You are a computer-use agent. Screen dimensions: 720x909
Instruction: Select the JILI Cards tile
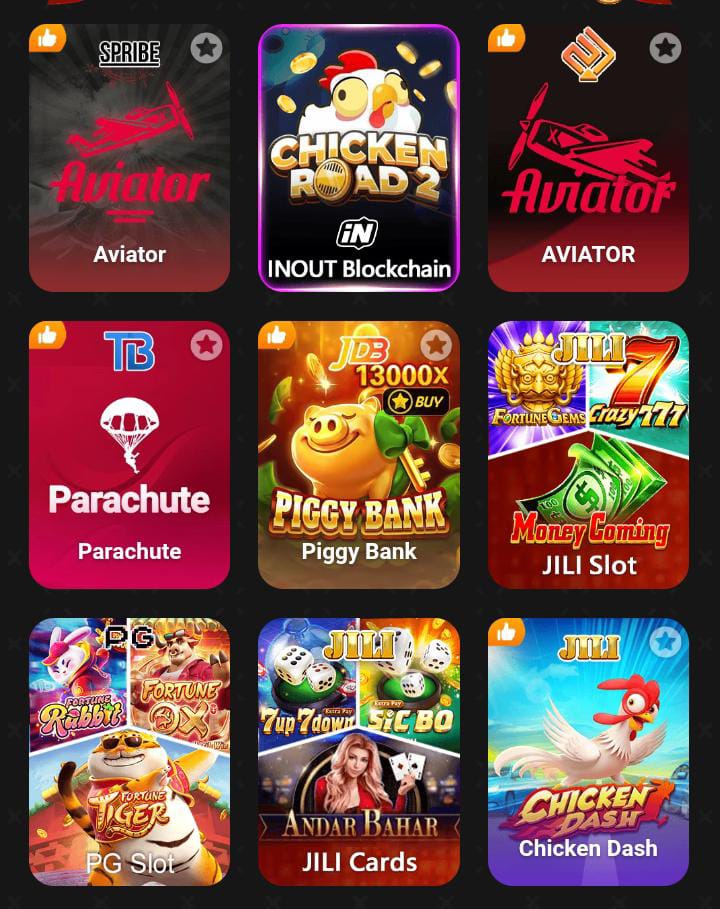point(359,752)
